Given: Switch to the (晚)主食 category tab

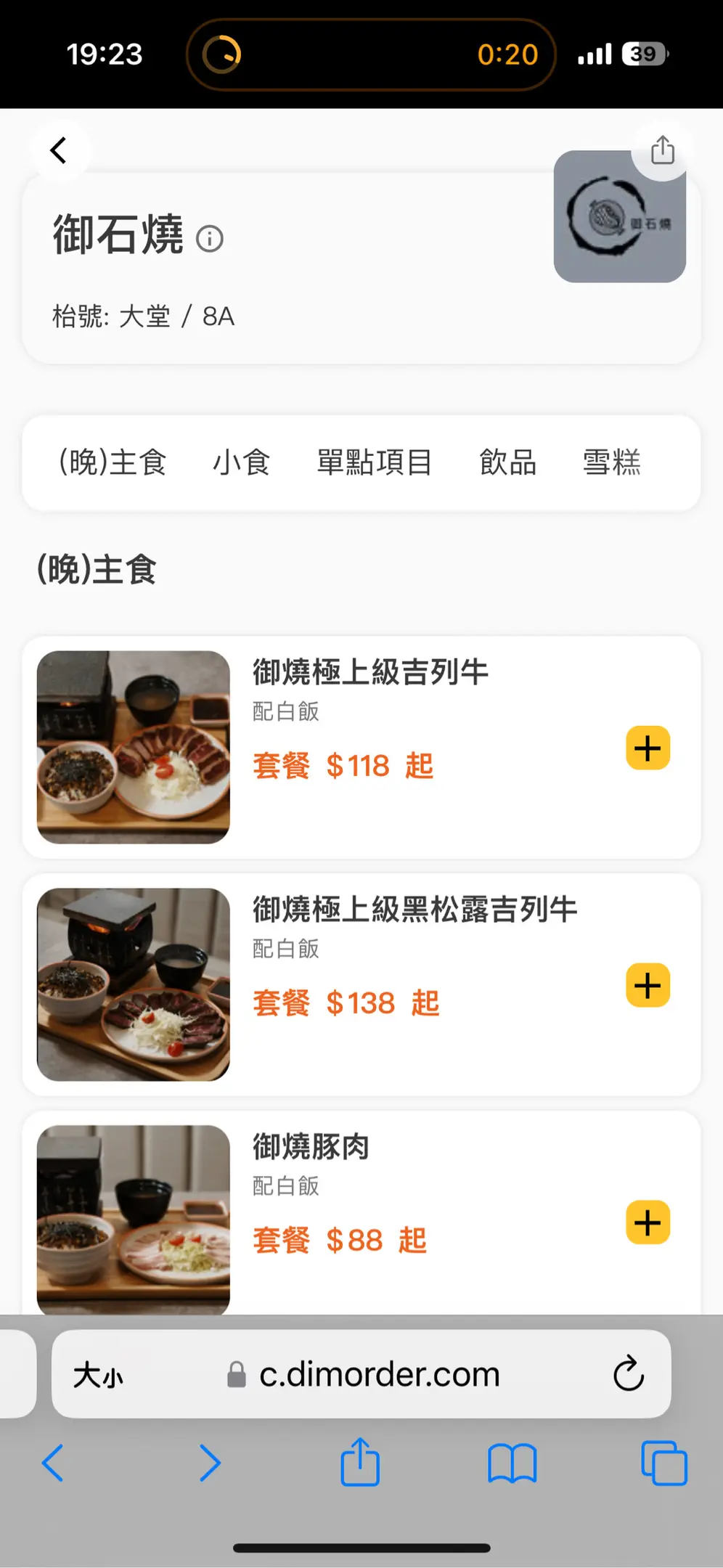Looking at the screenshot, I should coord(113,462).
